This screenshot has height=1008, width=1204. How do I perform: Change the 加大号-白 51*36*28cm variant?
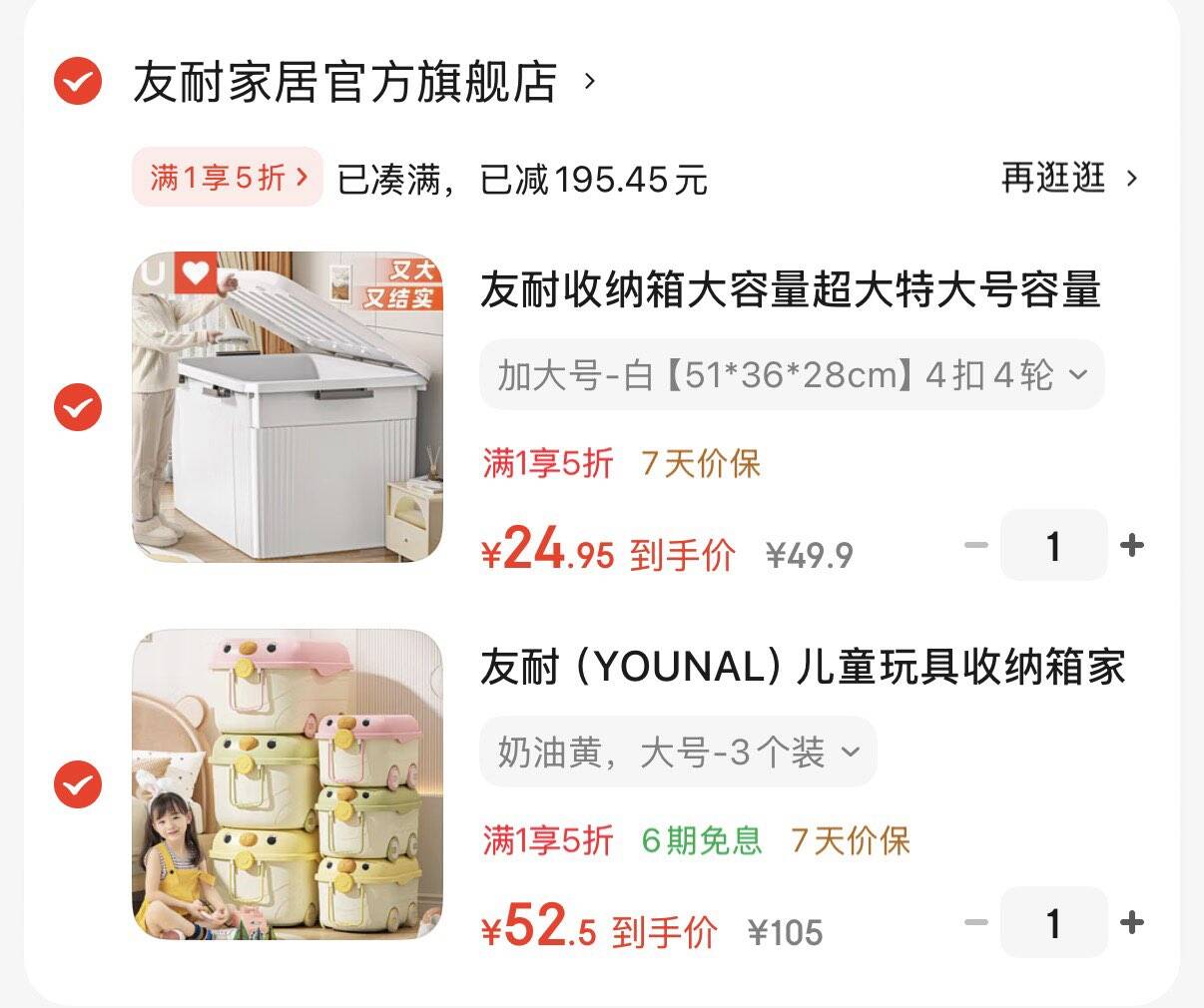pyautogui.click(x=792, y=375)
